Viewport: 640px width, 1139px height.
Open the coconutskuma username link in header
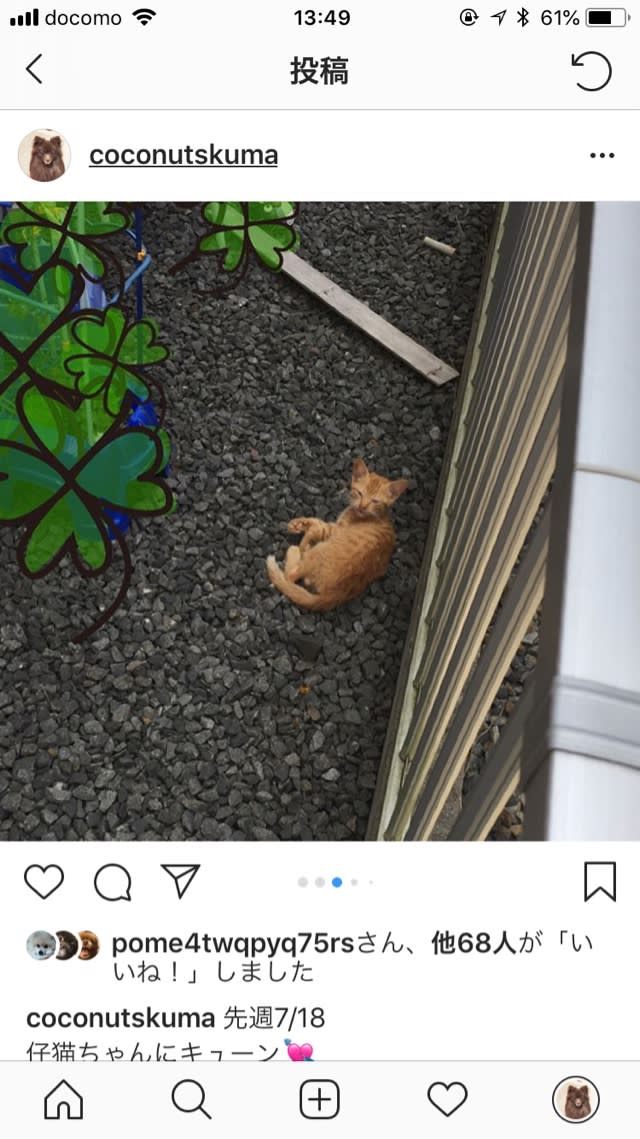183,156
